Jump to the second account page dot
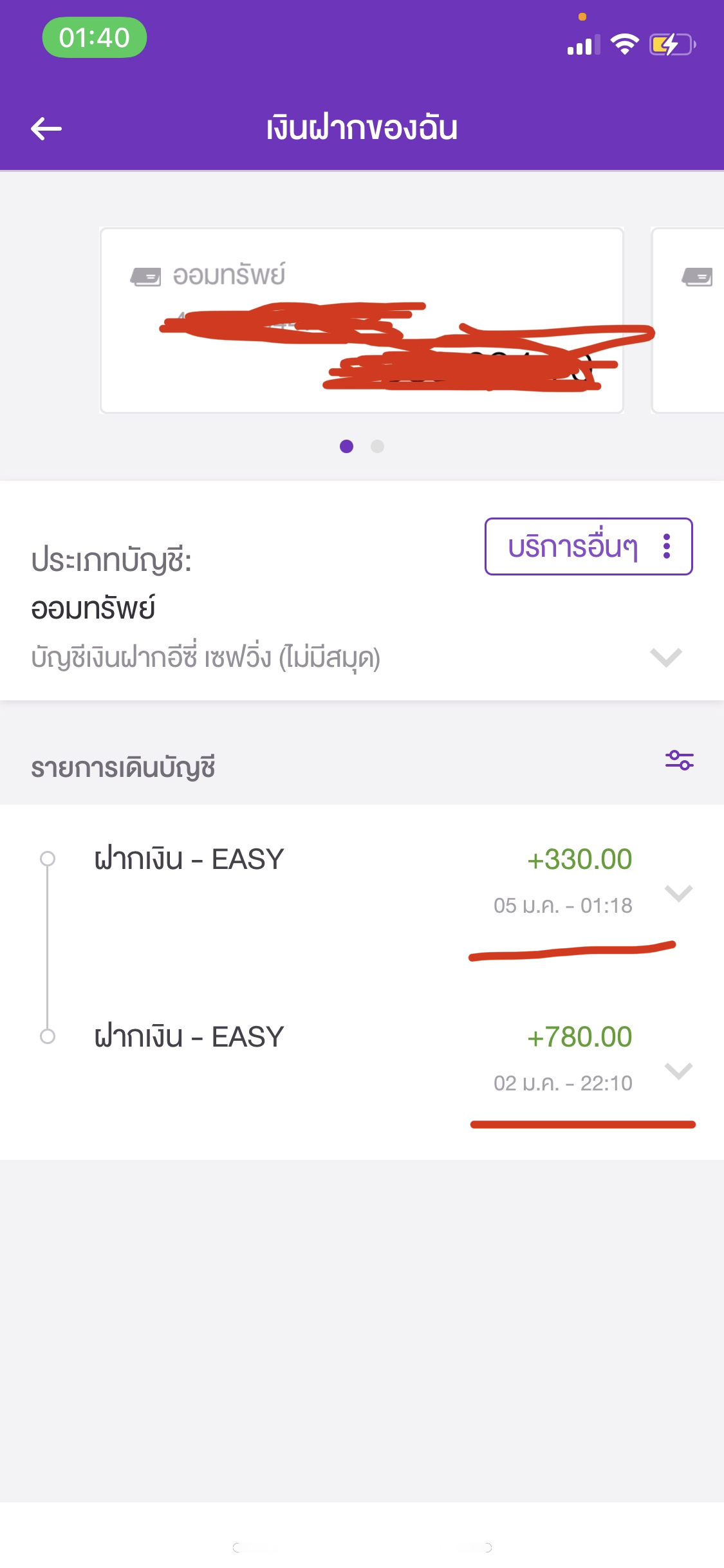Image resolution: width=724 pixels, height=1568 pixels. [x=377, y=446]
